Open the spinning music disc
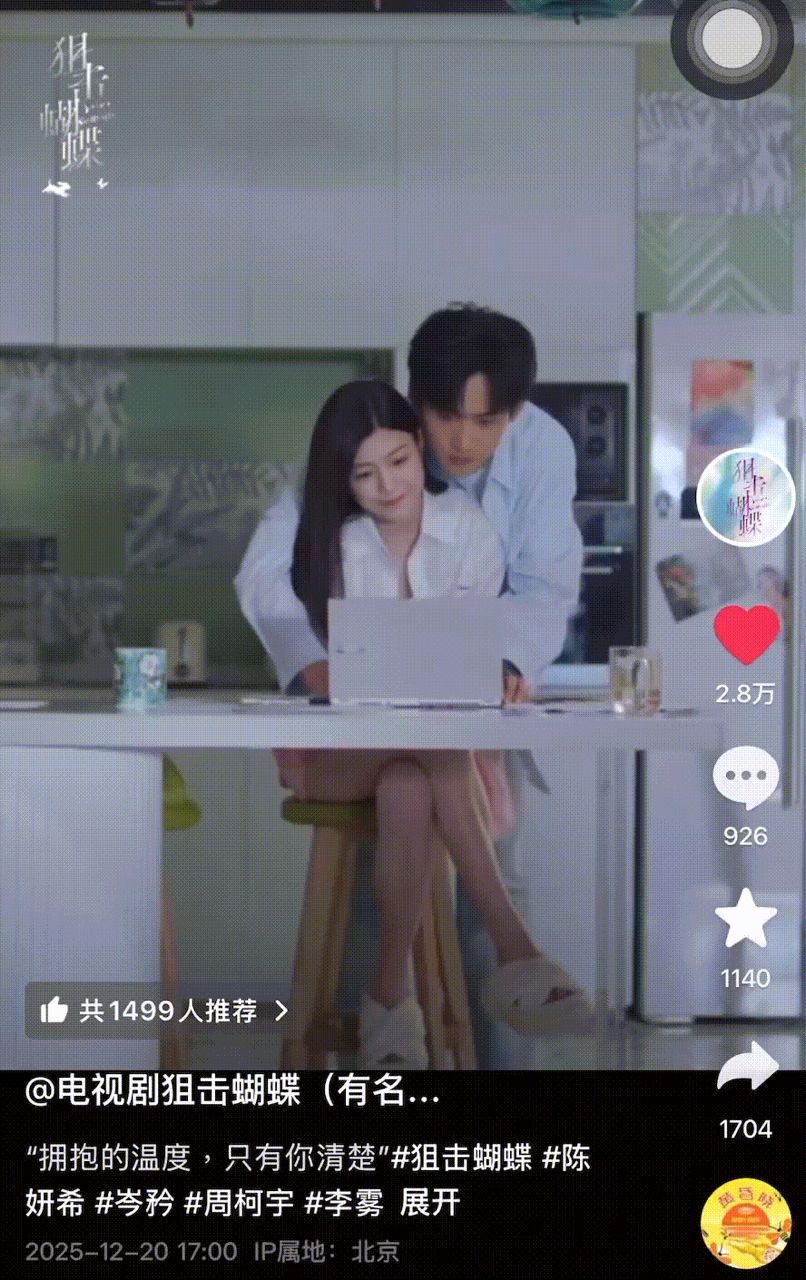The width and height of the screenshot is (806, 1280). point(746,1224)
